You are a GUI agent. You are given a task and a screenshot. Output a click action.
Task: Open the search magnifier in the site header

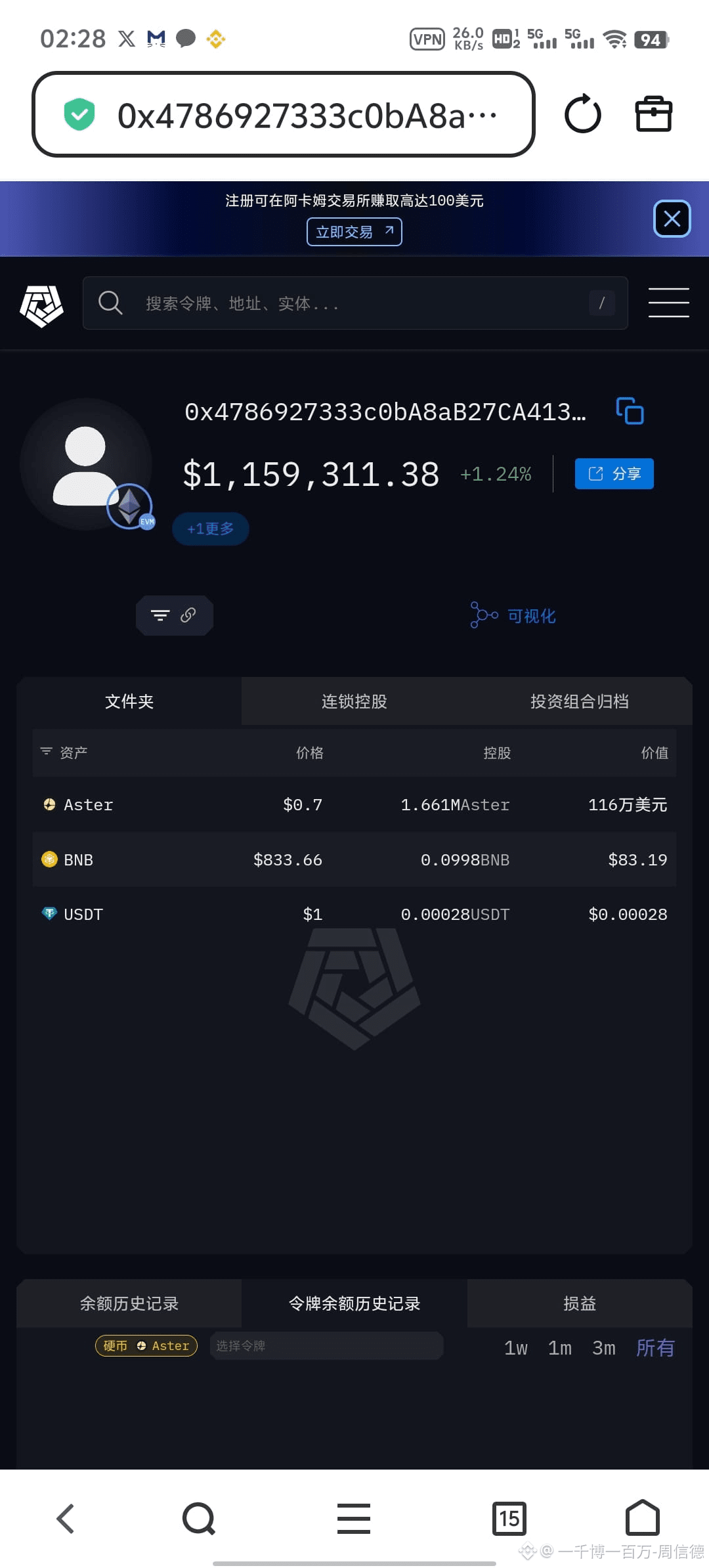[110, 303]
